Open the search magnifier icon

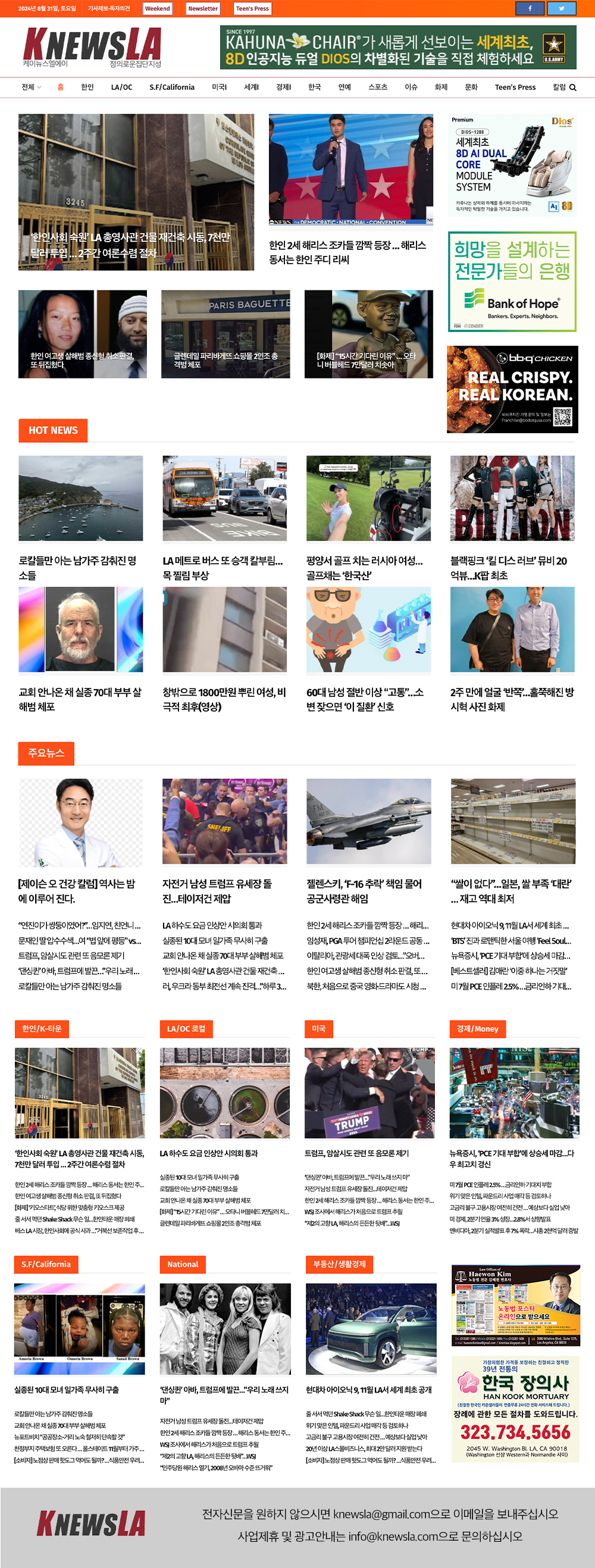tap(572, 87)
